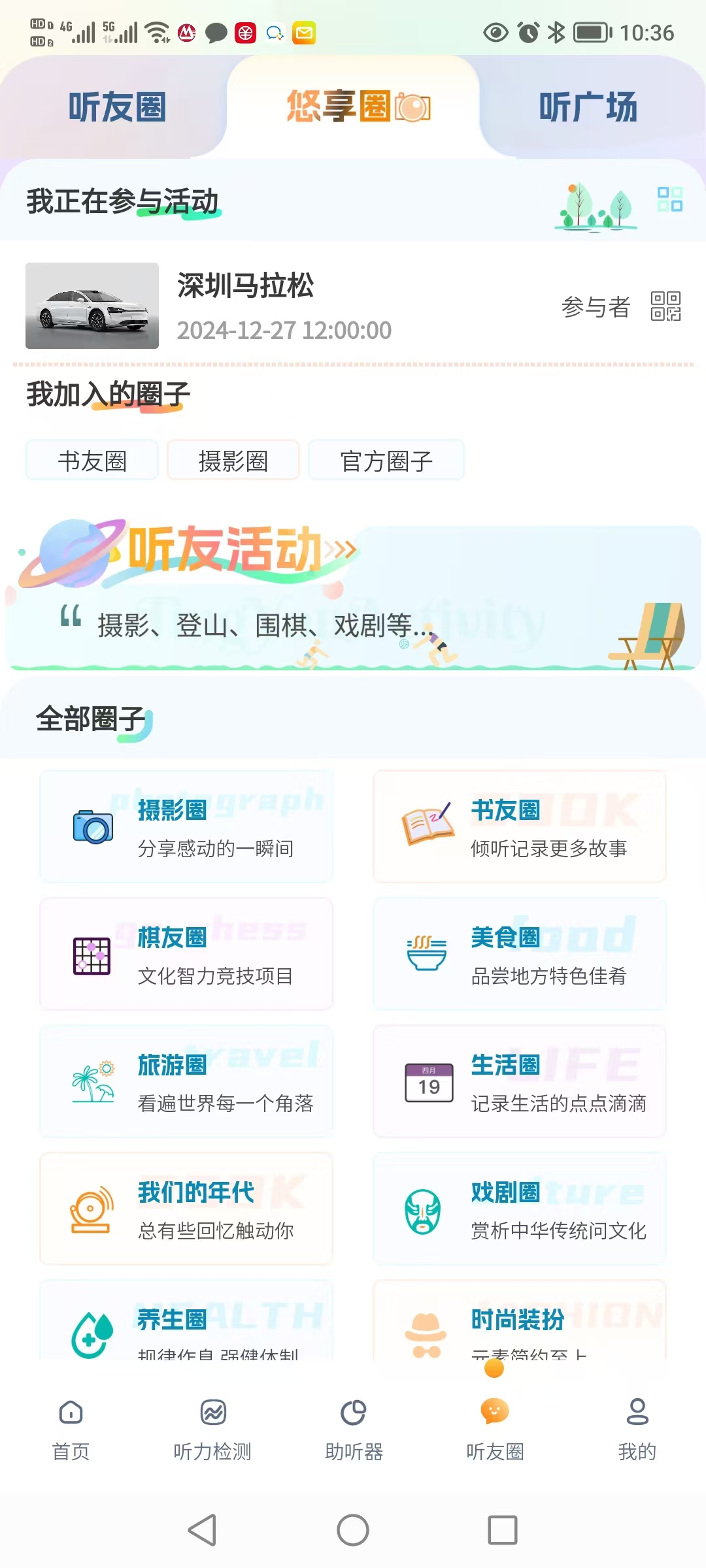Open the 戏剧圈 card
706x1568 pixels.
click(x=520, y=1209)
